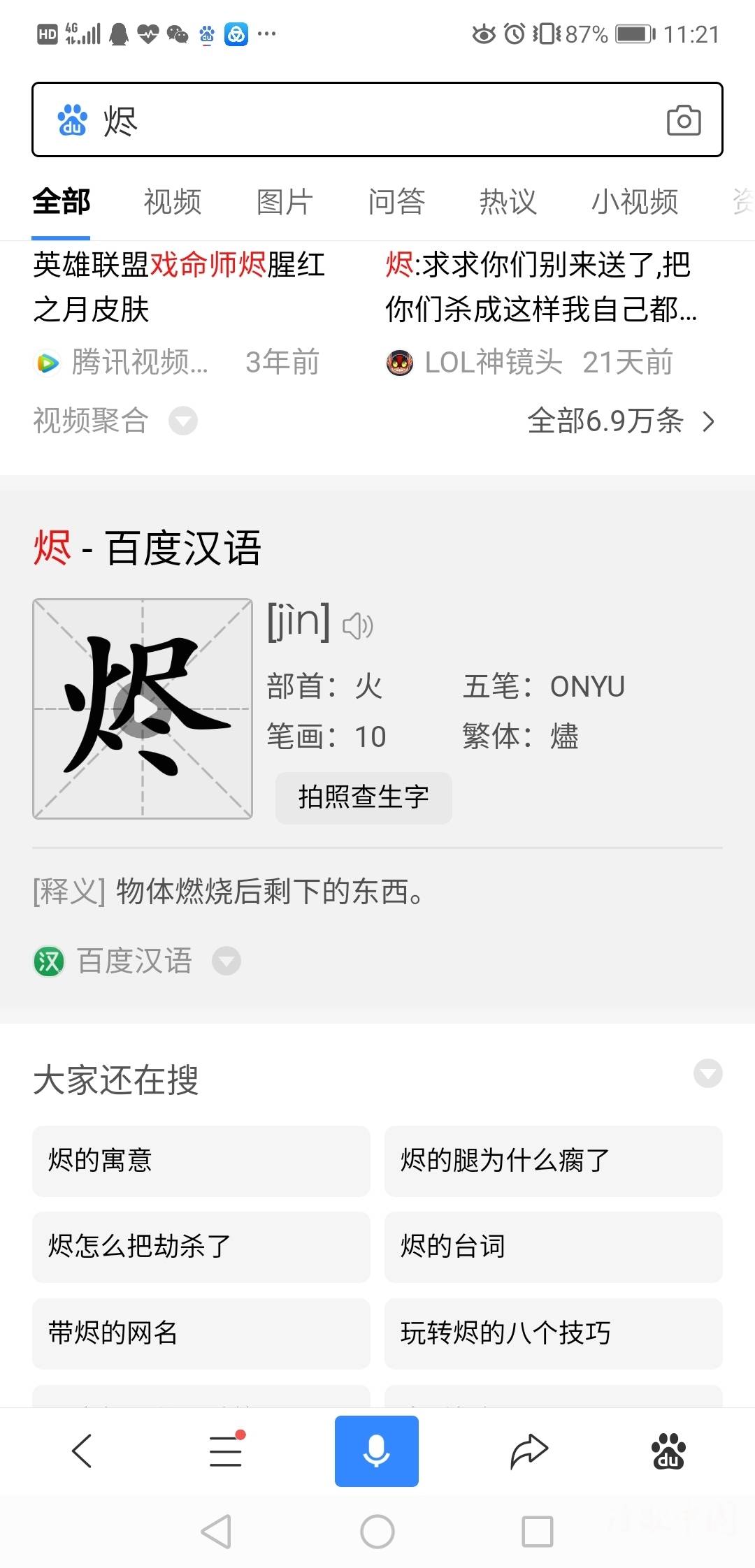The width and height of the screenshot is (755, 1568).
Task: Open video 英雄联盟戏命师烬腥红之月皮肤
Action: tap(179, 287)
